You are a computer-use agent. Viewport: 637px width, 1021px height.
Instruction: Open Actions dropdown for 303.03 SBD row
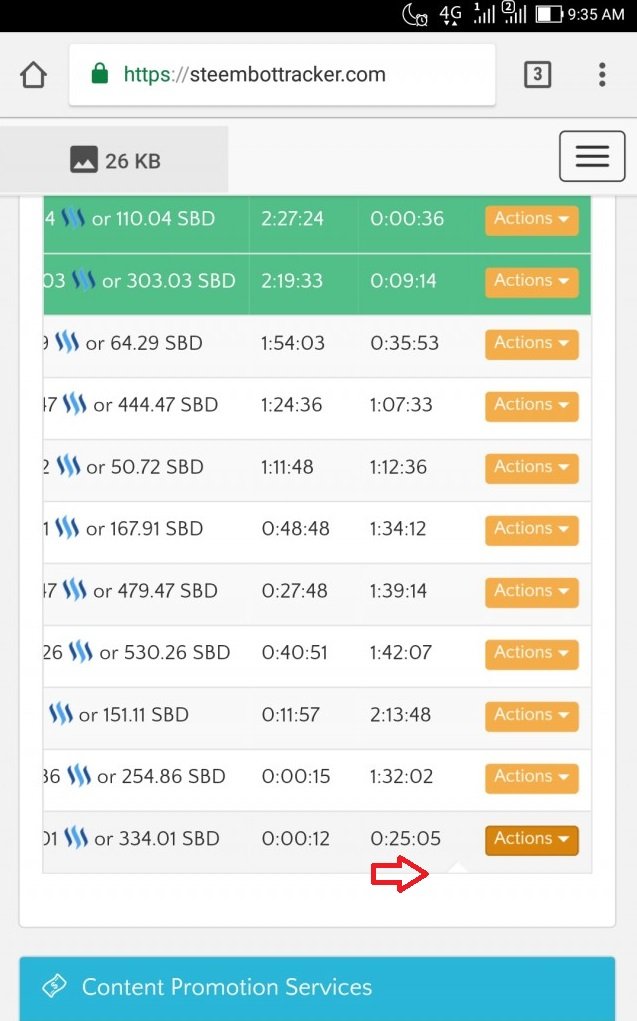531,282
